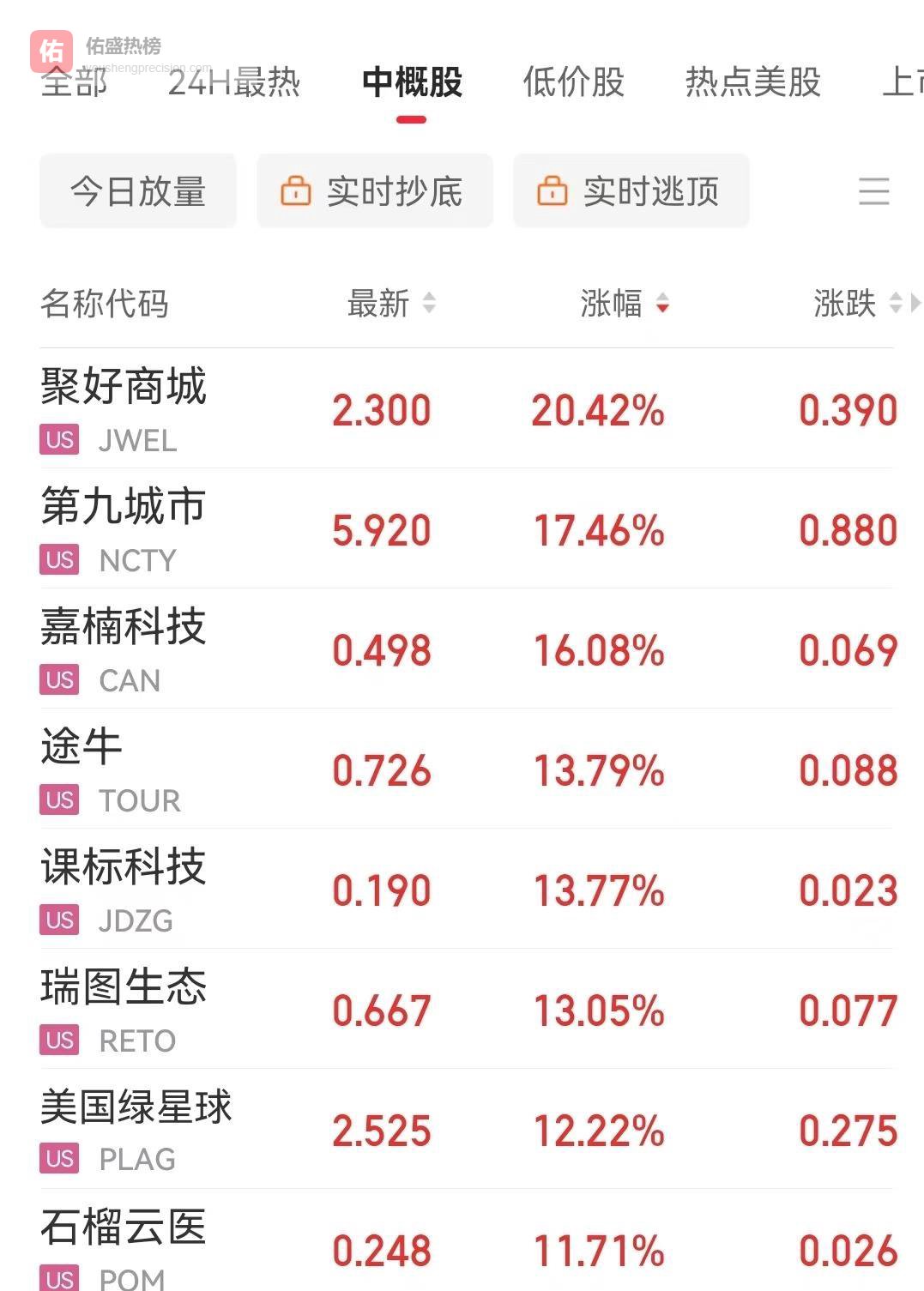Open 瑞图生态 RETO stock details
The image size is (924, 1291).
pos(124,1009)
